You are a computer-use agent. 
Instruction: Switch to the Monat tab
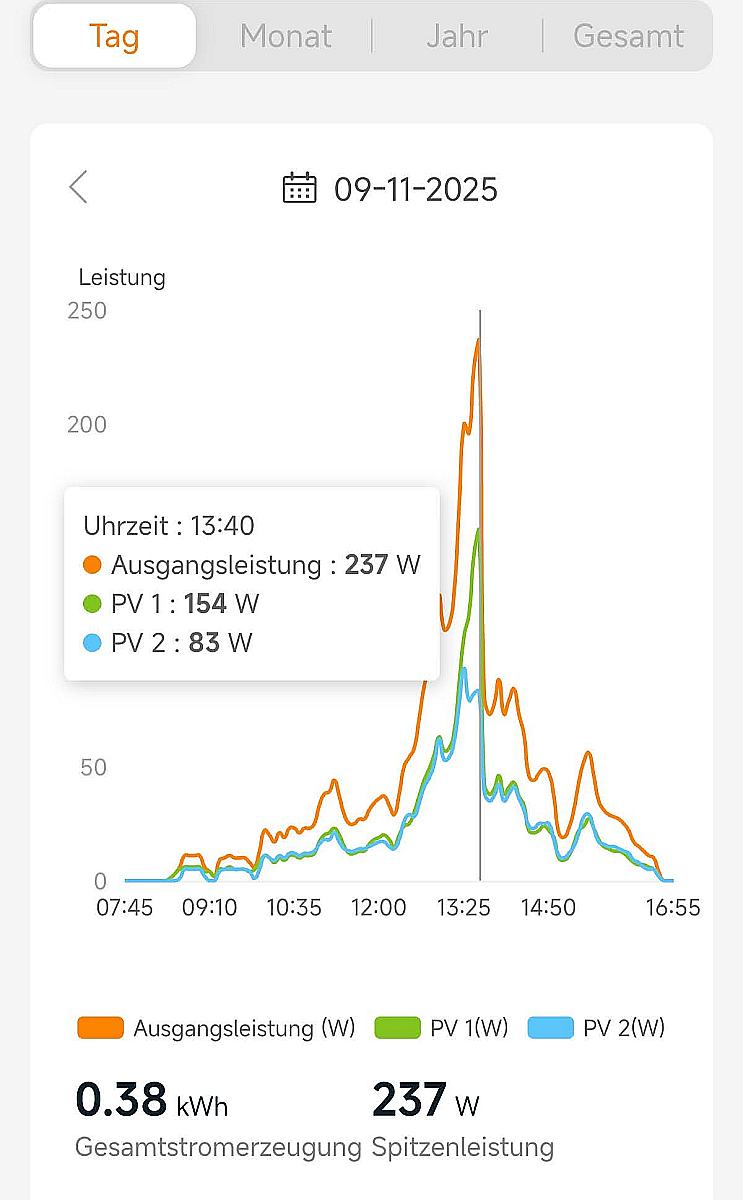[x=285, y=37]
